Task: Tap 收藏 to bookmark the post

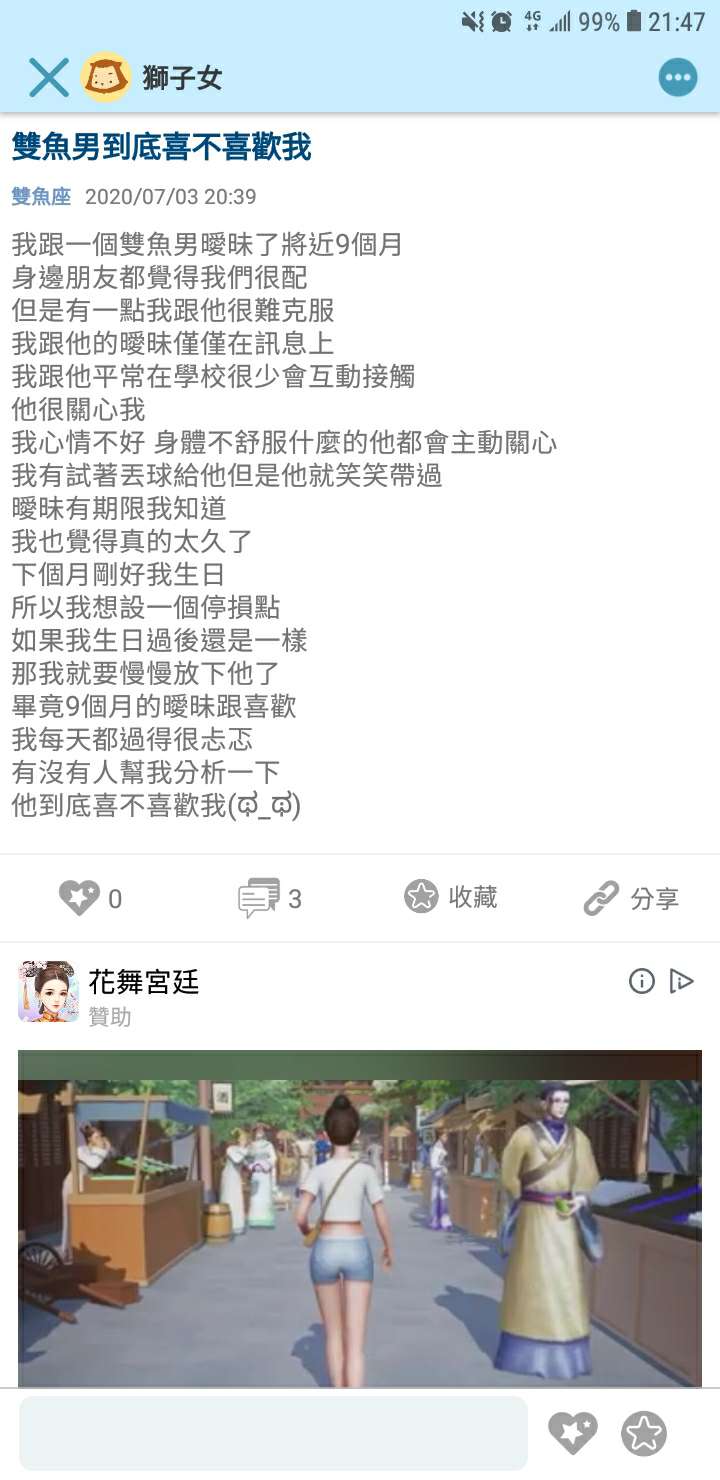Action: pyautogui.click(x=450, y=897)
